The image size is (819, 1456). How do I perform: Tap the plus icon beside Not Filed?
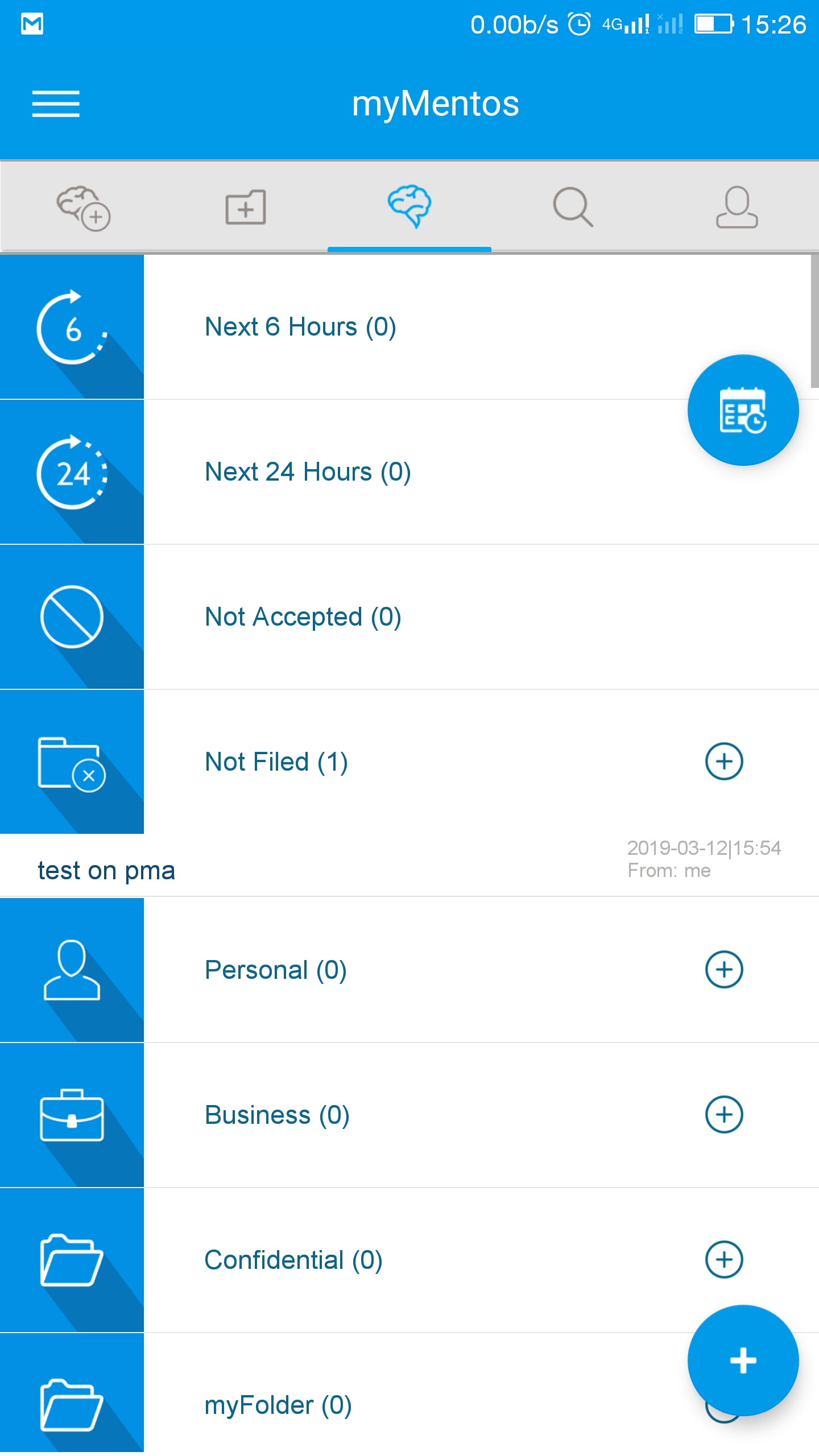click(x=724, y=762)
